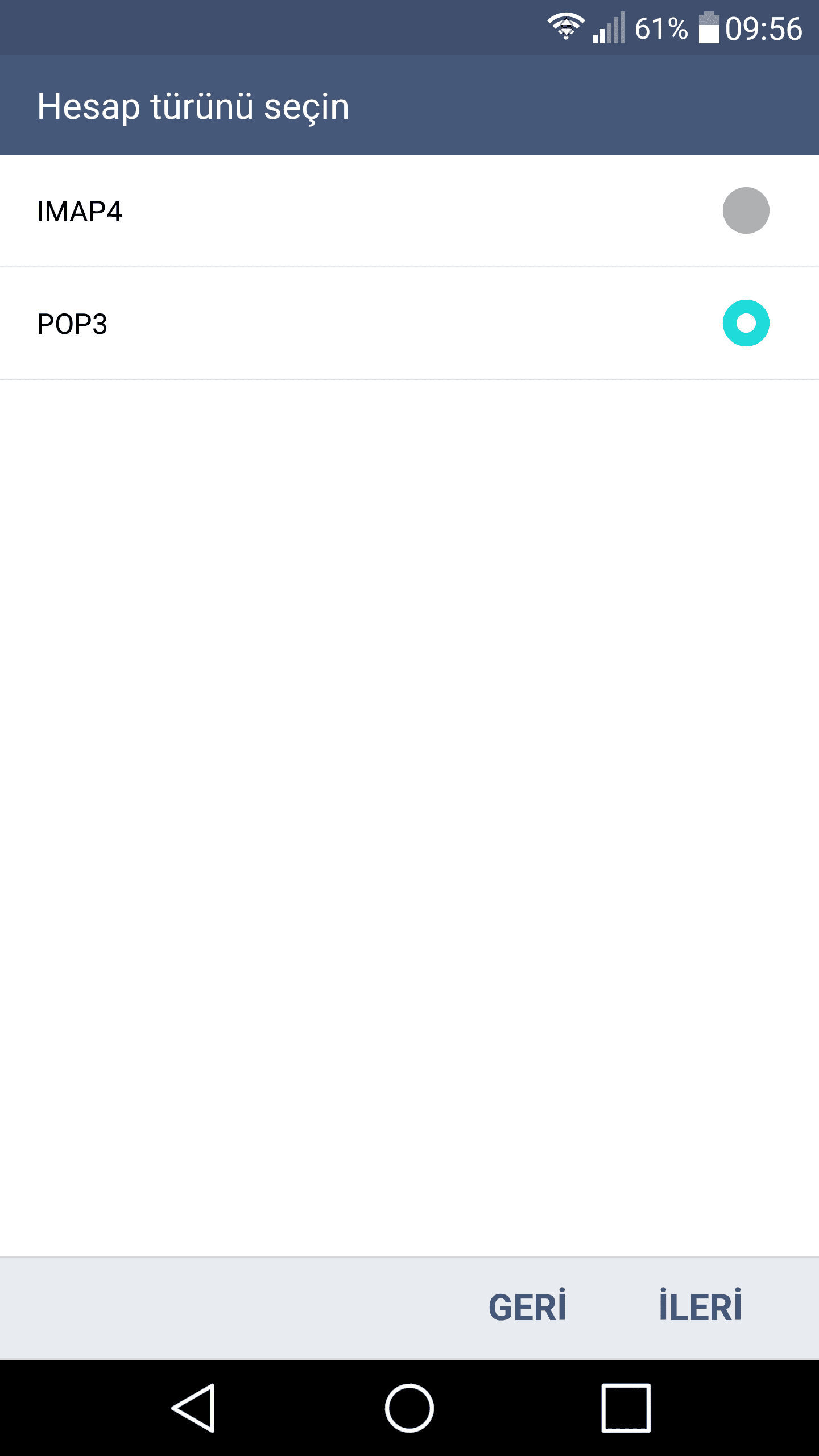Open recent apps from navigation bar

tap(626, 1408)
